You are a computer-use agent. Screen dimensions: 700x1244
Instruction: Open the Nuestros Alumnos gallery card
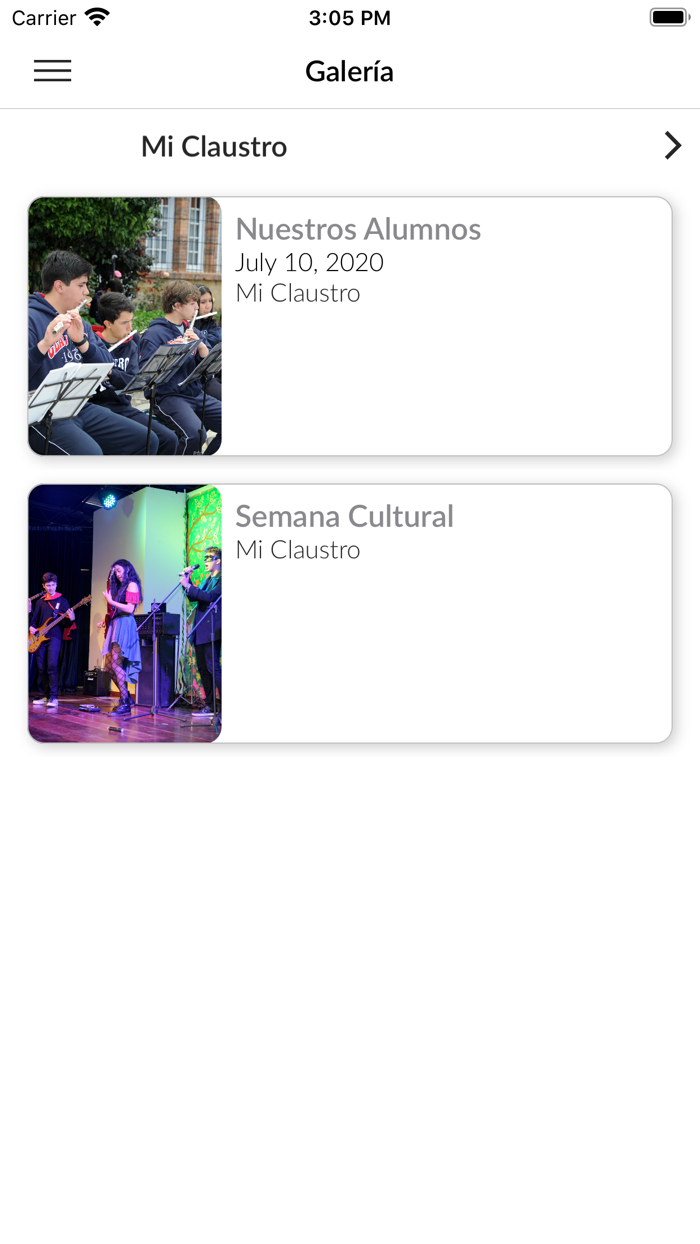350,326
